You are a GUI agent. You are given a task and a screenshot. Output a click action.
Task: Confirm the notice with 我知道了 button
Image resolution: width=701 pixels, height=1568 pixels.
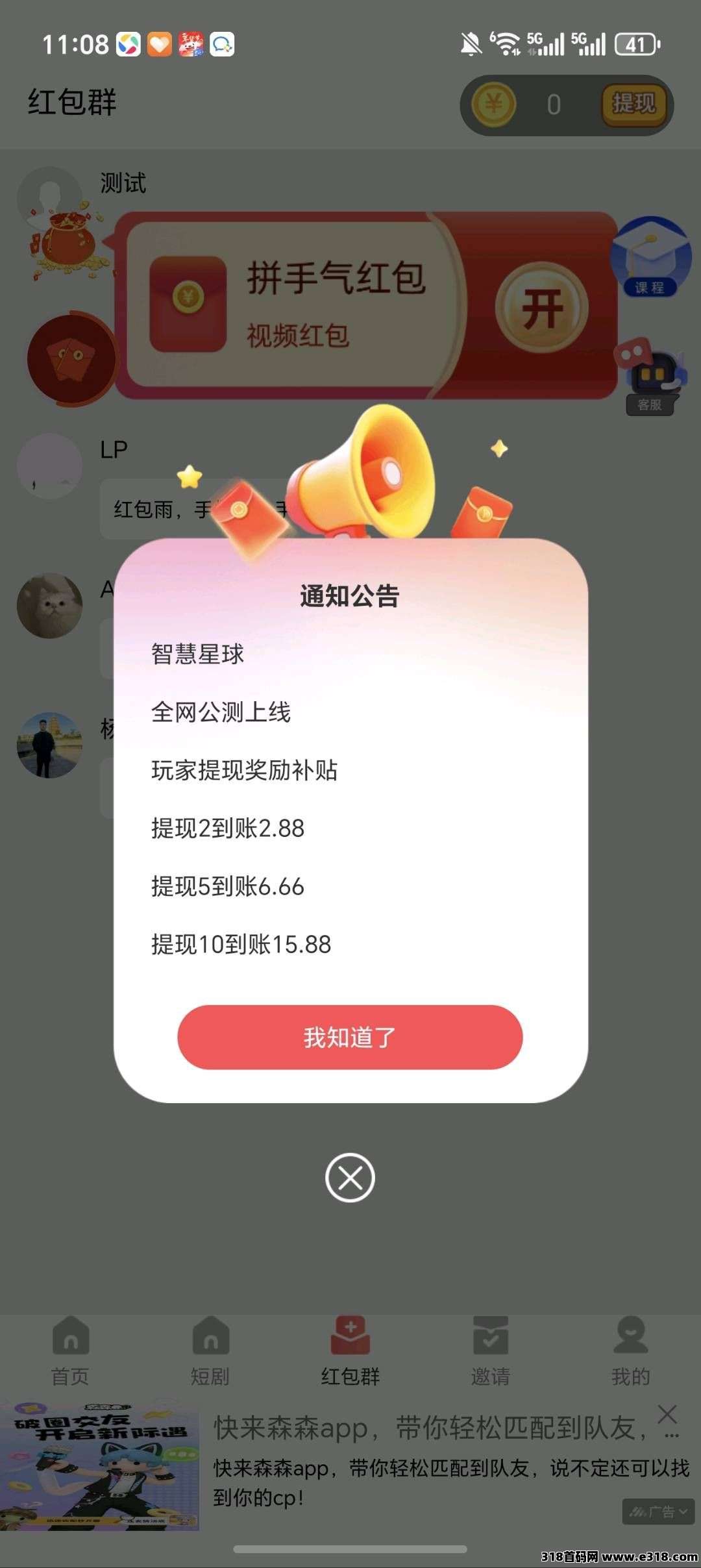350,1037
